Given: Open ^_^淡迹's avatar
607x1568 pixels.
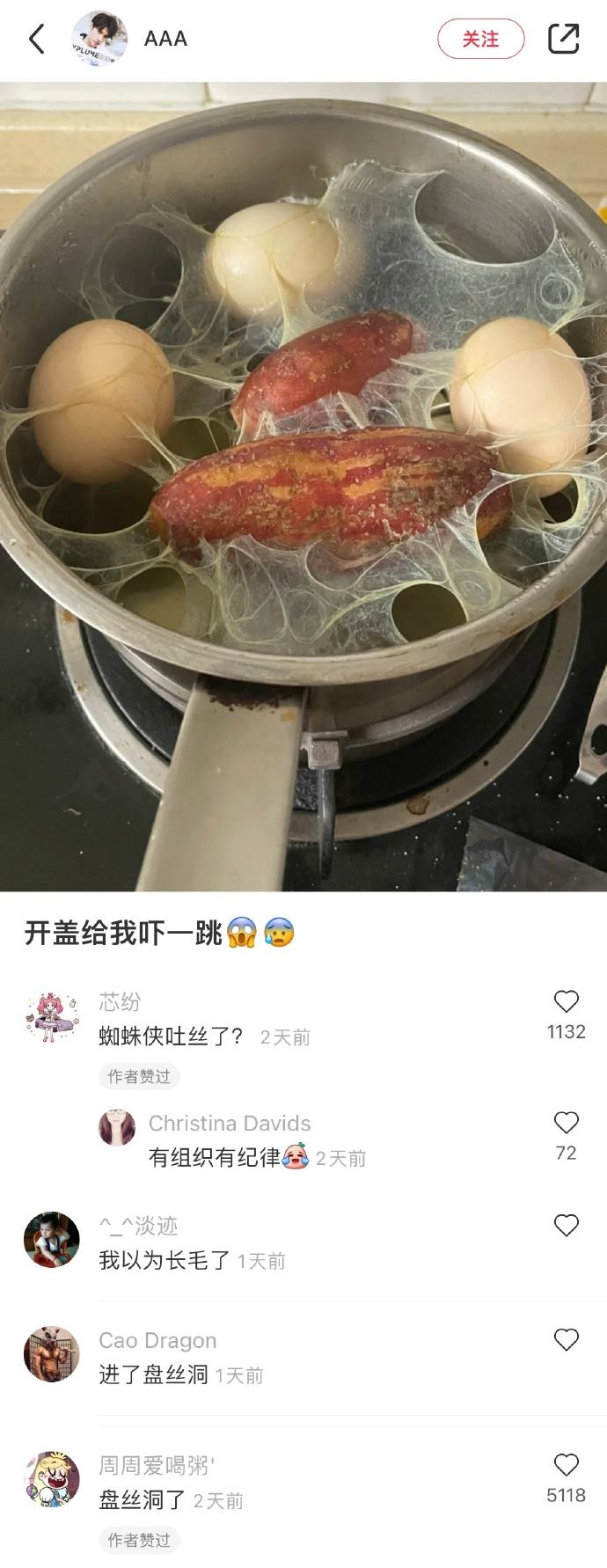Looking at the screenshot, I should [x=52, y=1240].
